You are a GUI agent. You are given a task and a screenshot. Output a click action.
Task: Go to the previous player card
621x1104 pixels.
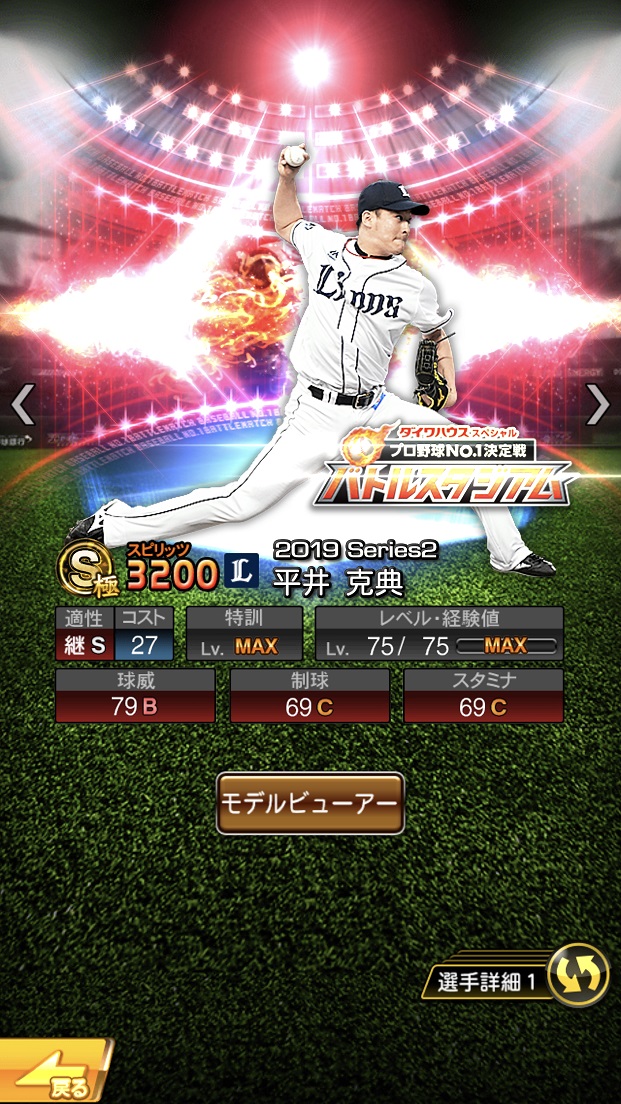click(x=23, y=404)
